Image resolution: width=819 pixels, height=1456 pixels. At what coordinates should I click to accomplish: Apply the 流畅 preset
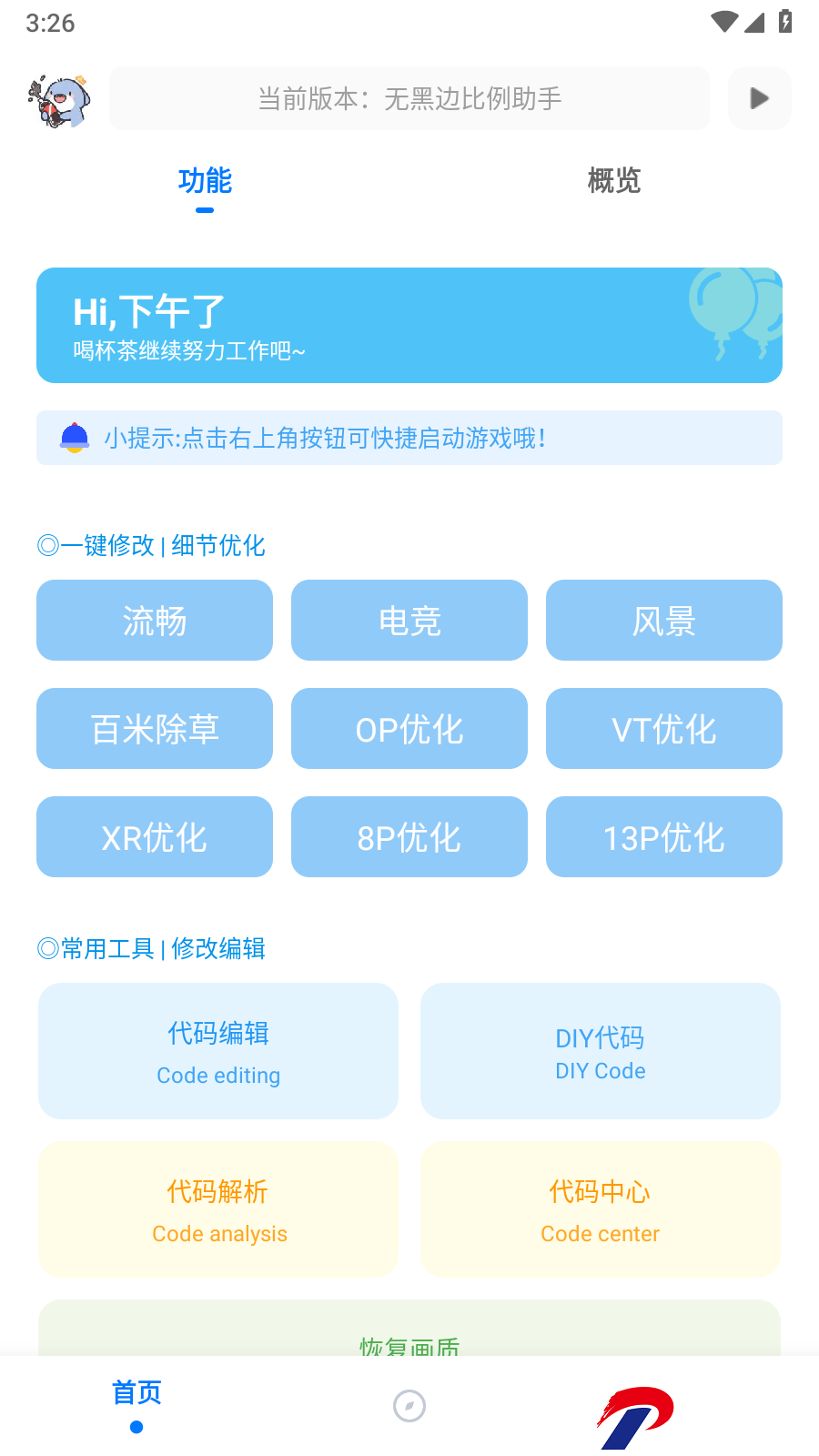[x=155, y=621]
